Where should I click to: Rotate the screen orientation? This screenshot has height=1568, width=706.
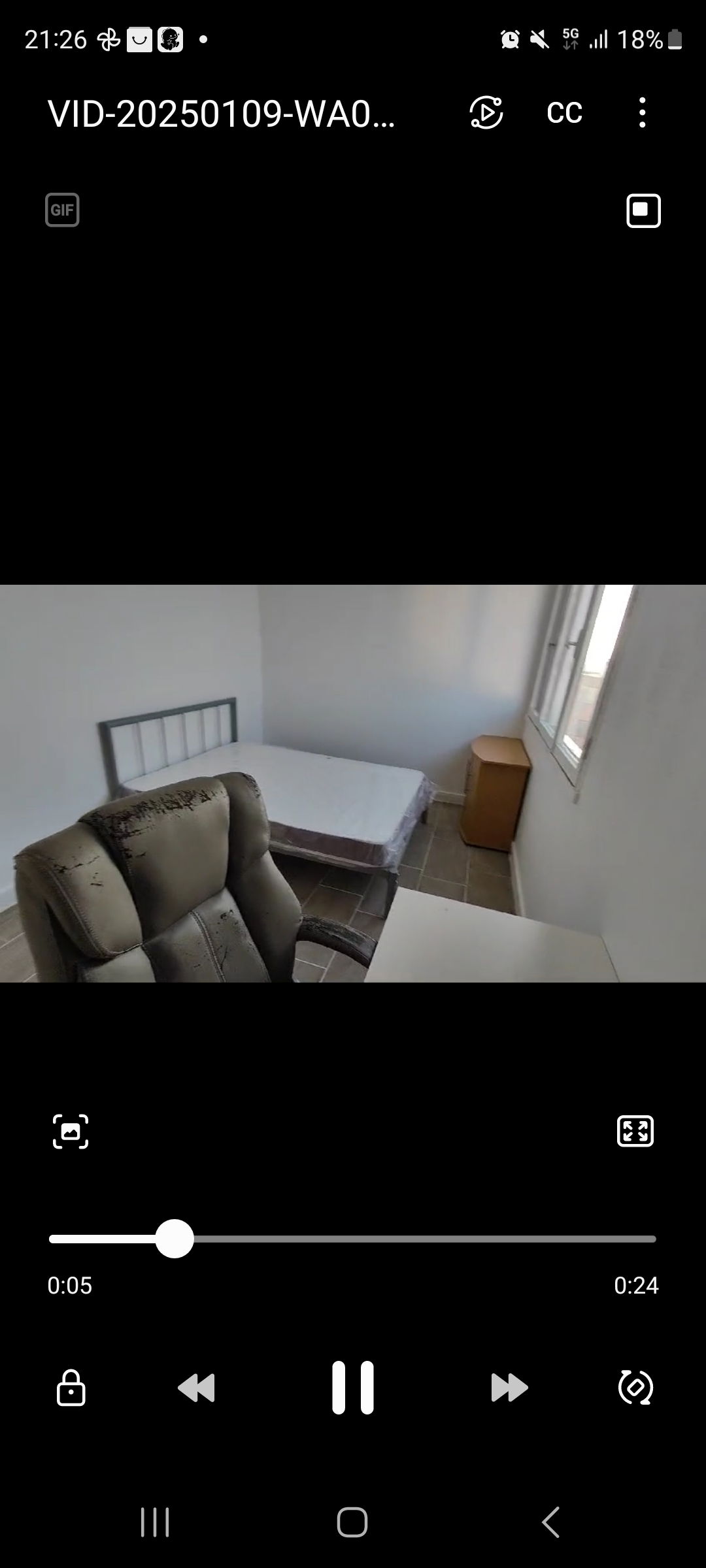coord(635,1388)
